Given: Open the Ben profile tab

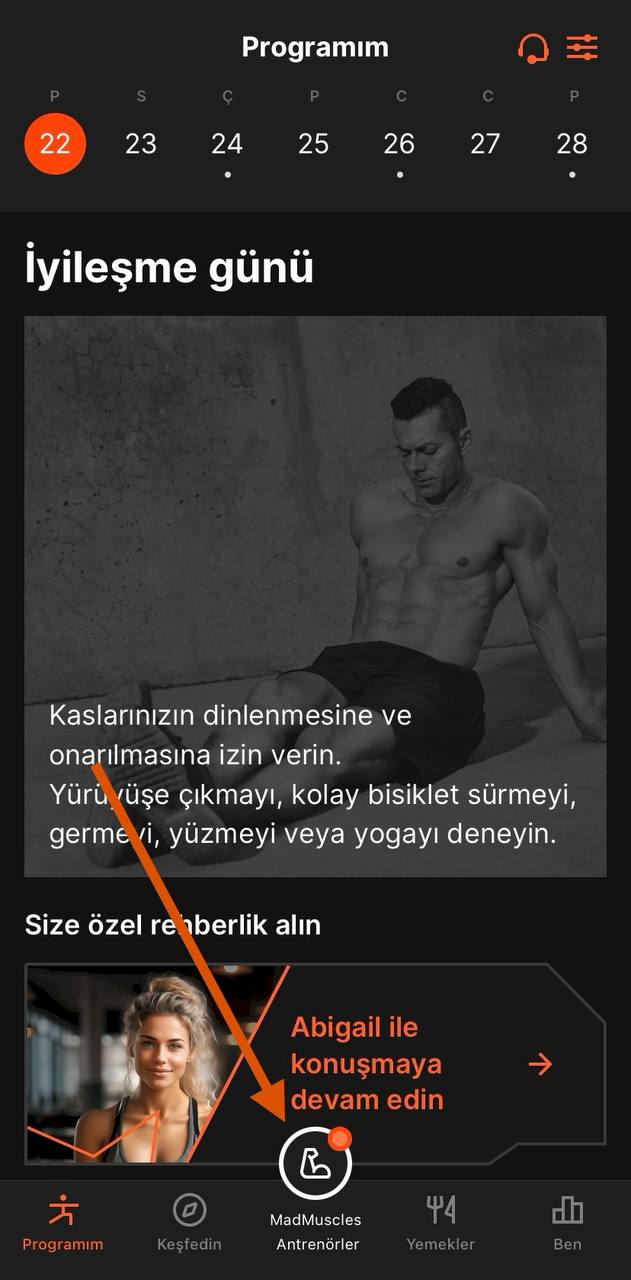Looking at the screenshot, I should pyautogui.click(x=567, y=1223).
